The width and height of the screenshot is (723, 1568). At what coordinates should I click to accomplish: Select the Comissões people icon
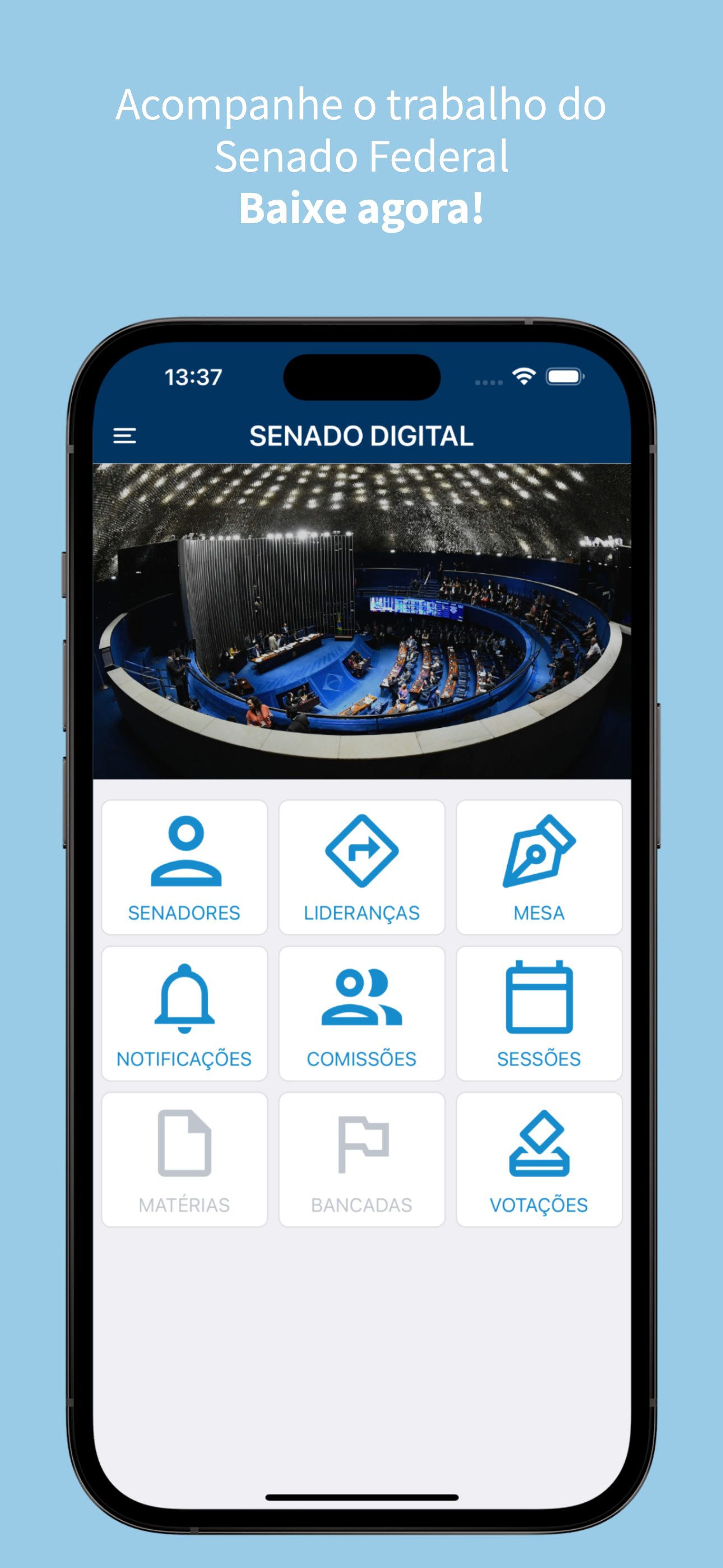tap(361, 998)
